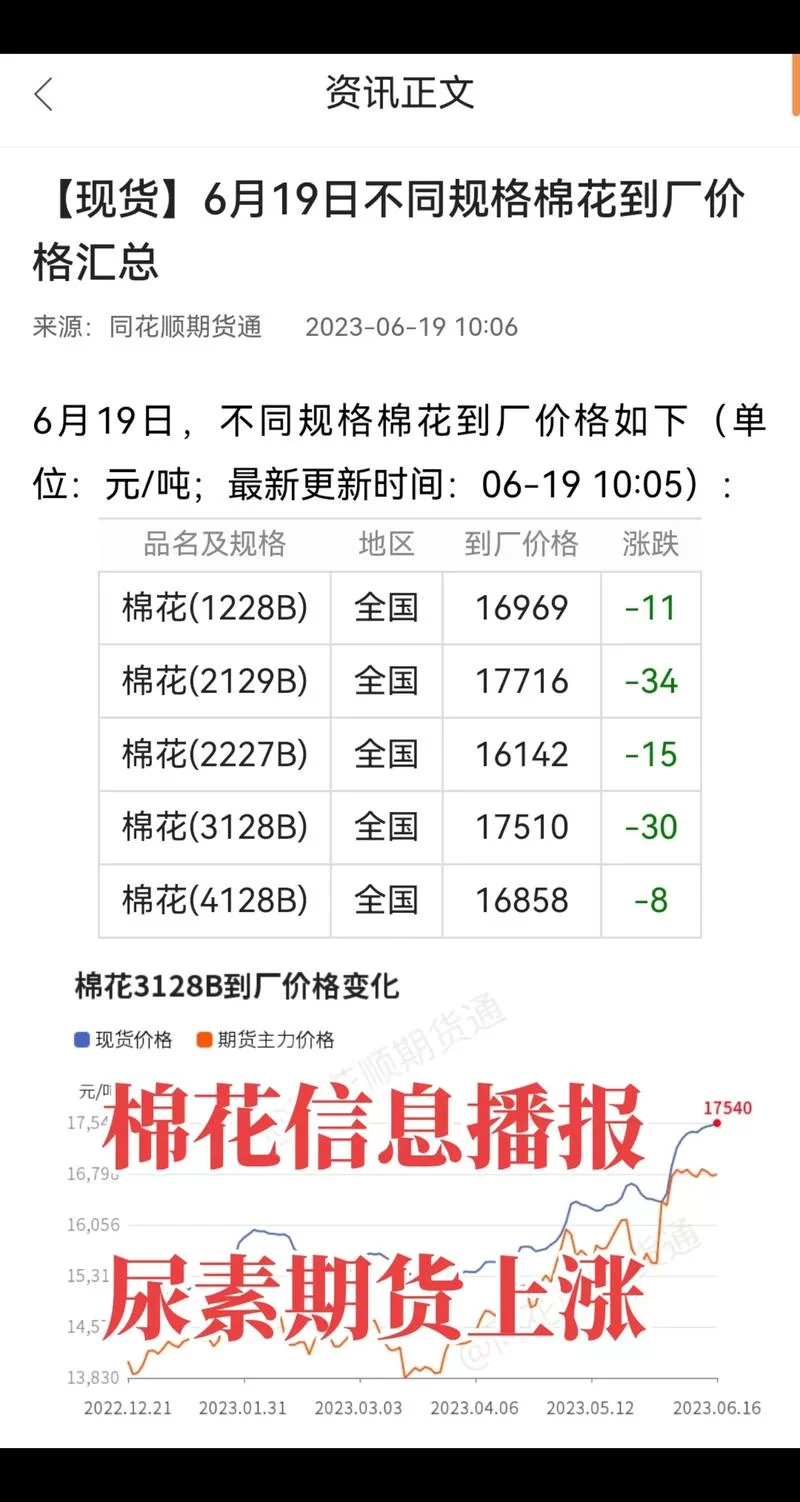Toggle the 涨跌 column header

(x=651, y=545)
